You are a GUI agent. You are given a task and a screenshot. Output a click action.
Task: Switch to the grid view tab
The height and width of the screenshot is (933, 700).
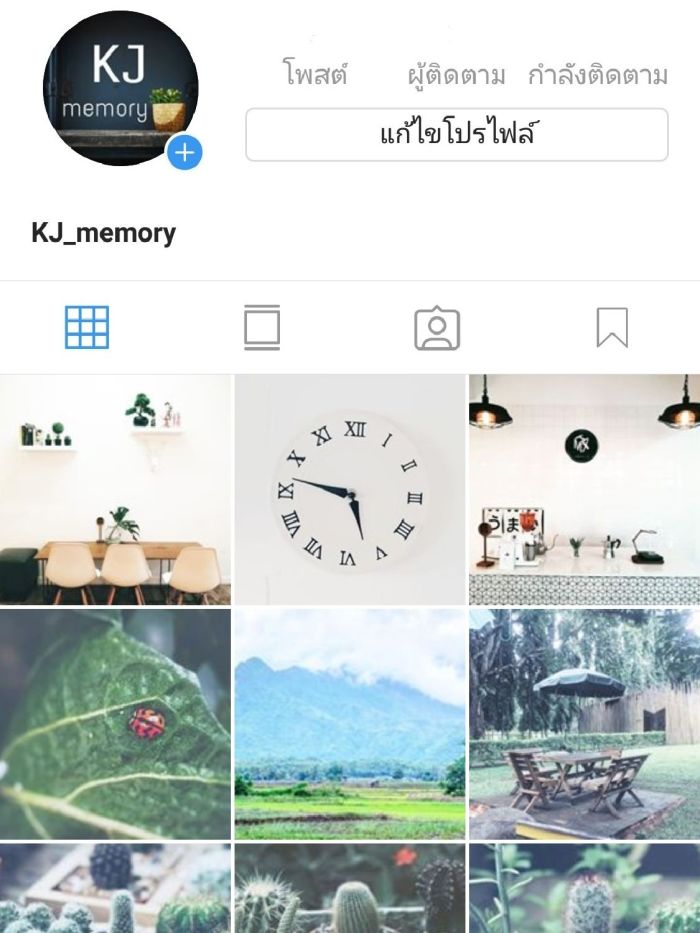[87, 327]
